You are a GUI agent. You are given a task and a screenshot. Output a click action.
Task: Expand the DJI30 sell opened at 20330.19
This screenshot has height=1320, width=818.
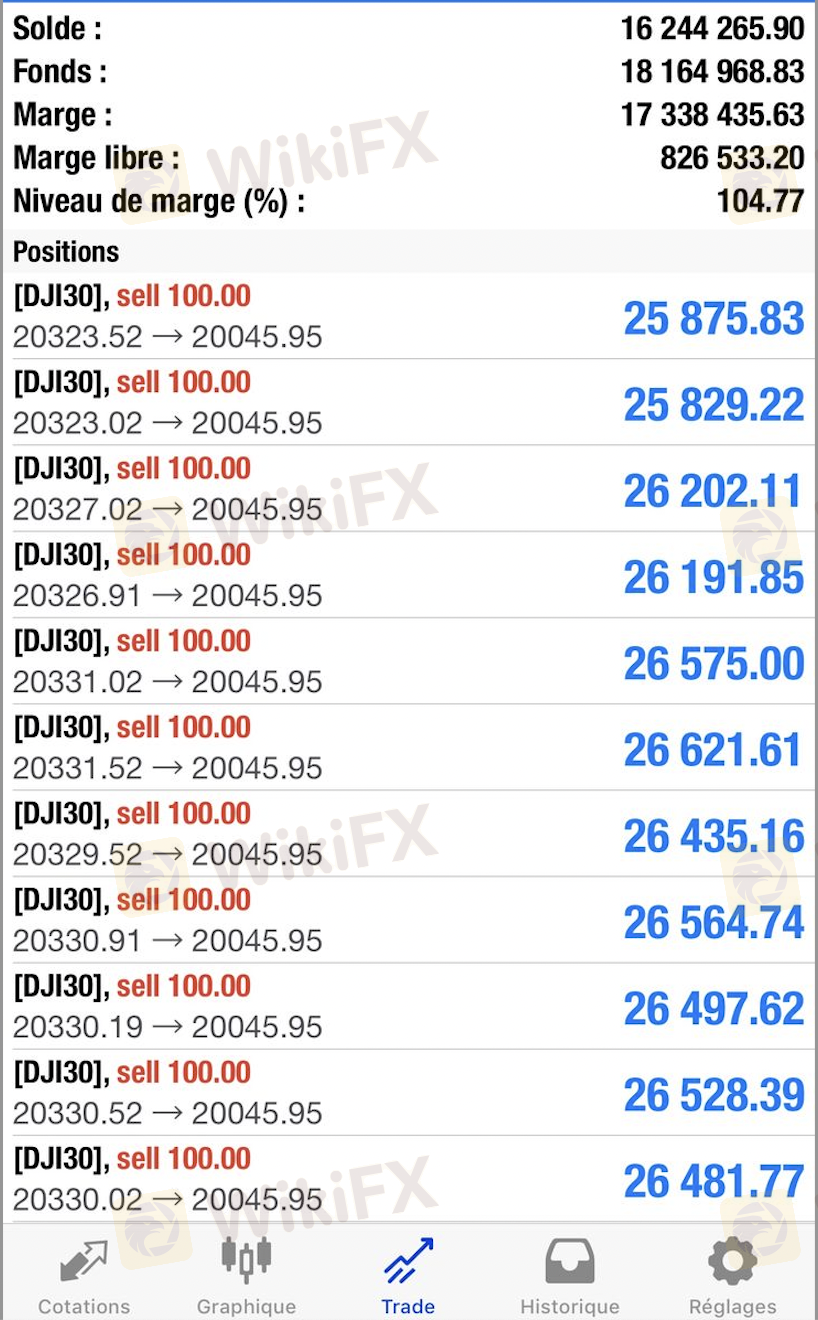[409, 1006]
